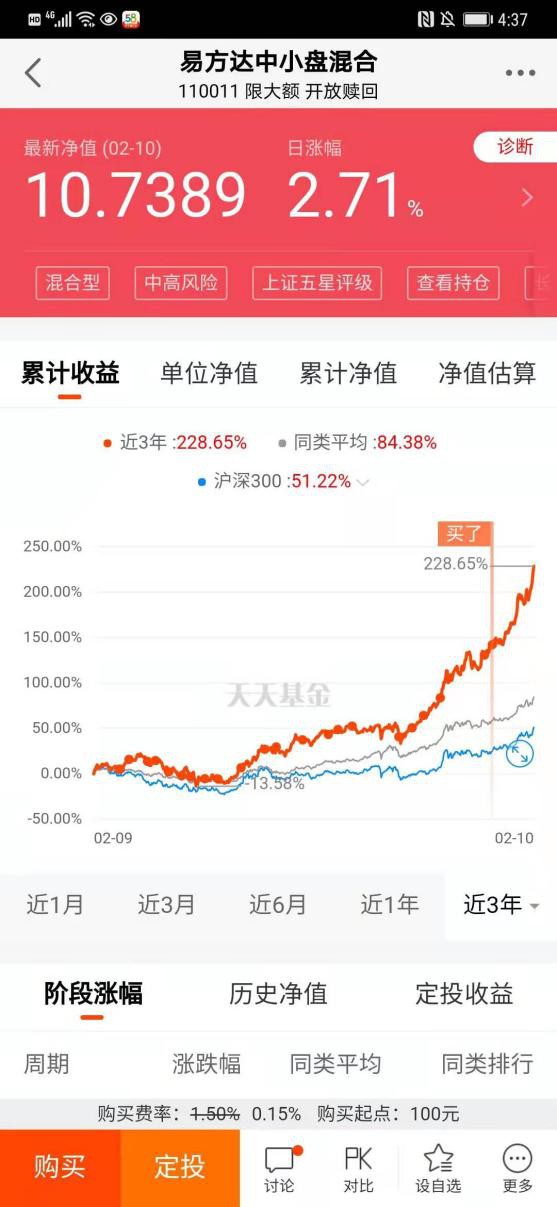The image size is (557, 1207).
Task: Switch to the 历史净值 tab
Action: point(278,993)
